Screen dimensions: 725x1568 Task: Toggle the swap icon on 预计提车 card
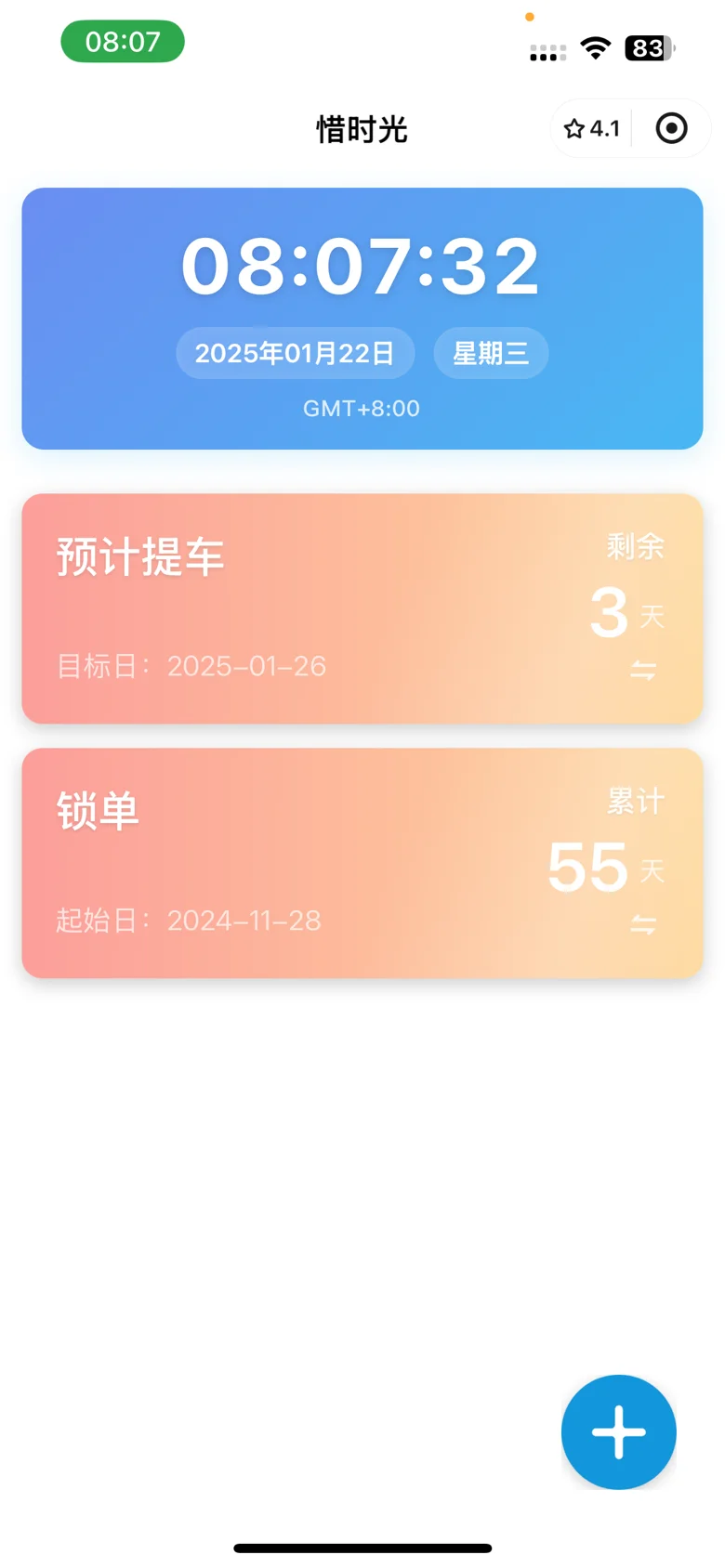click(643, 670)
